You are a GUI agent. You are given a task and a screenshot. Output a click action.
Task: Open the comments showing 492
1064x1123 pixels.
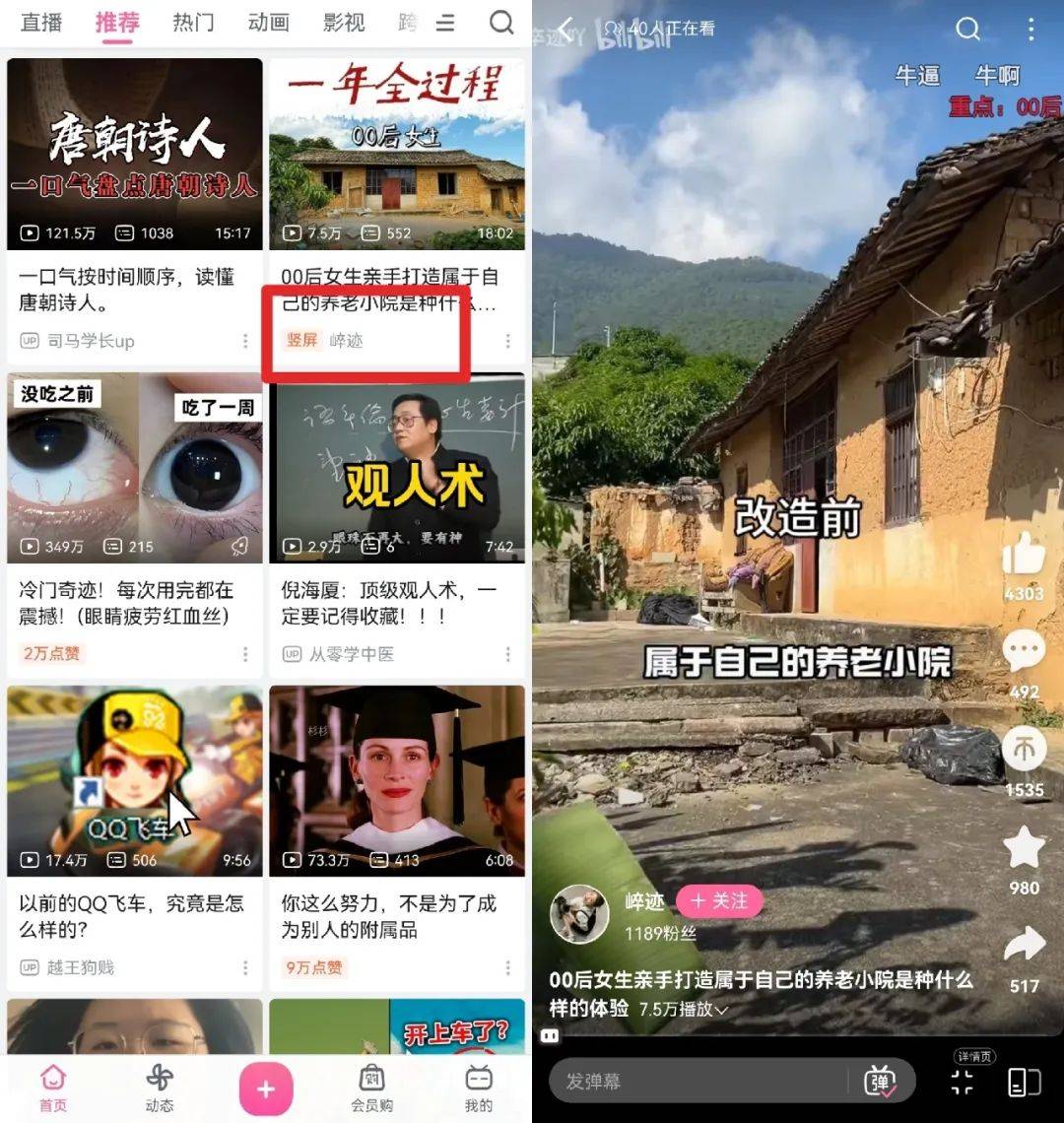[1024, 653]
